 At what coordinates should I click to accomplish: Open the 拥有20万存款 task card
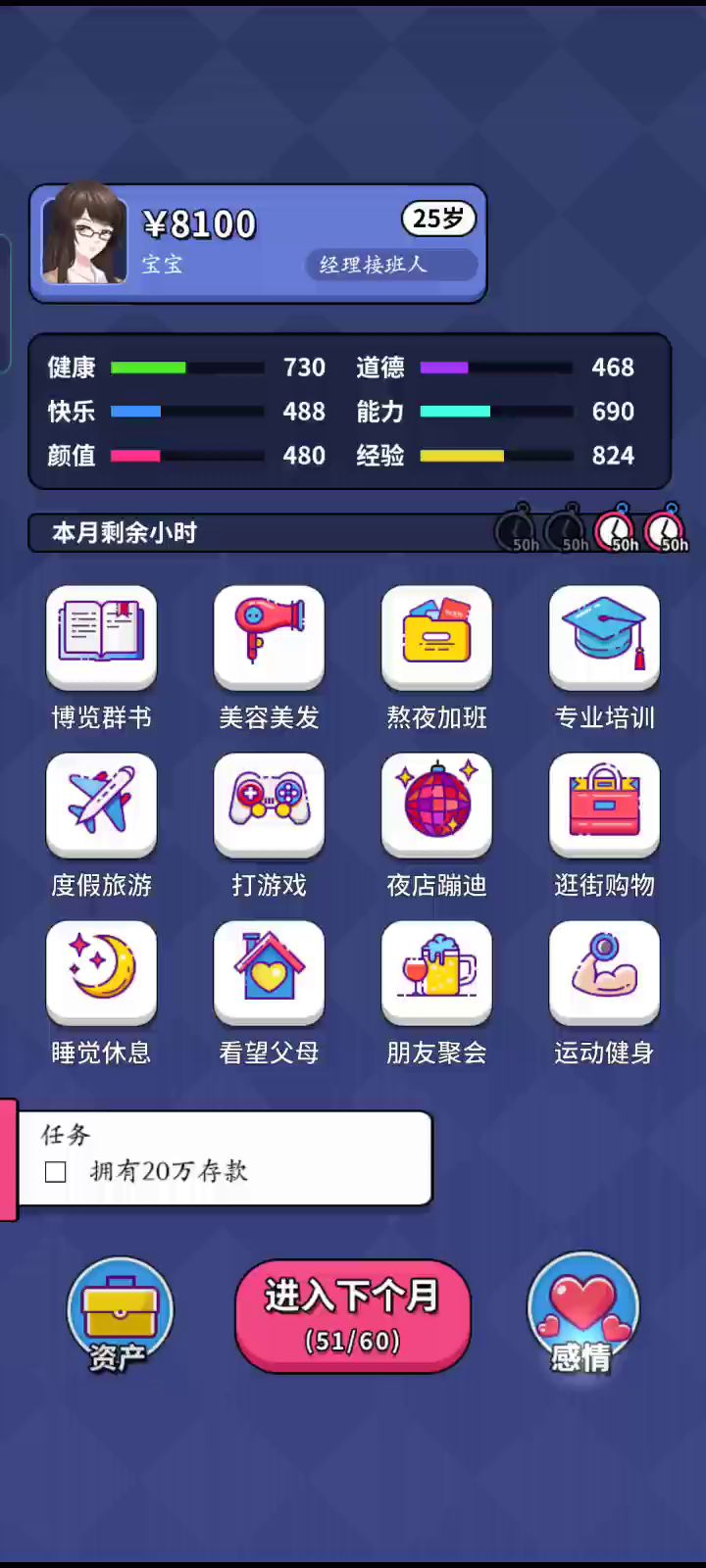[226, 1158]
